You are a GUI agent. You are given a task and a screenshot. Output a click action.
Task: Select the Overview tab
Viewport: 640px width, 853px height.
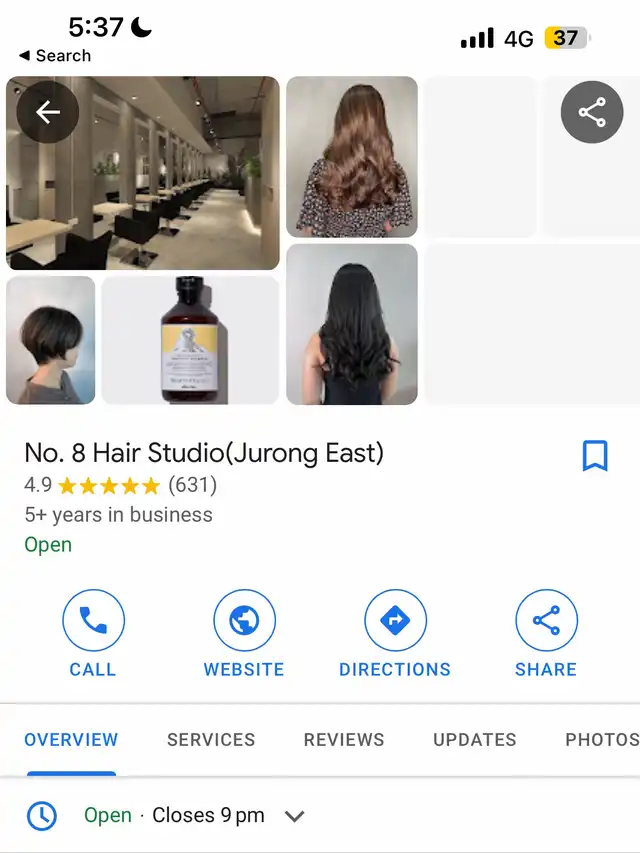tap(71, 740)
